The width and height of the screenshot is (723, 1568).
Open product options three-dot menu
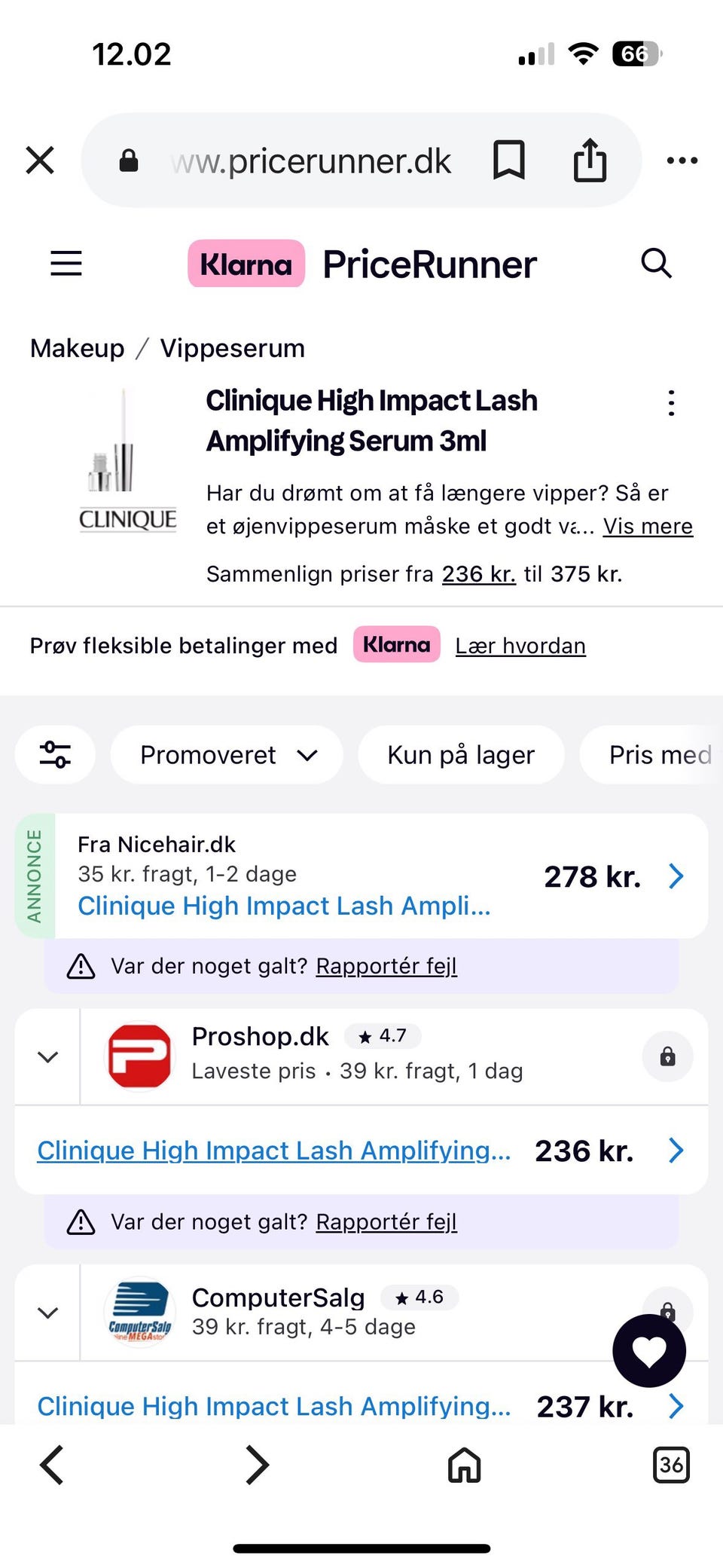(x=671, y=403)
